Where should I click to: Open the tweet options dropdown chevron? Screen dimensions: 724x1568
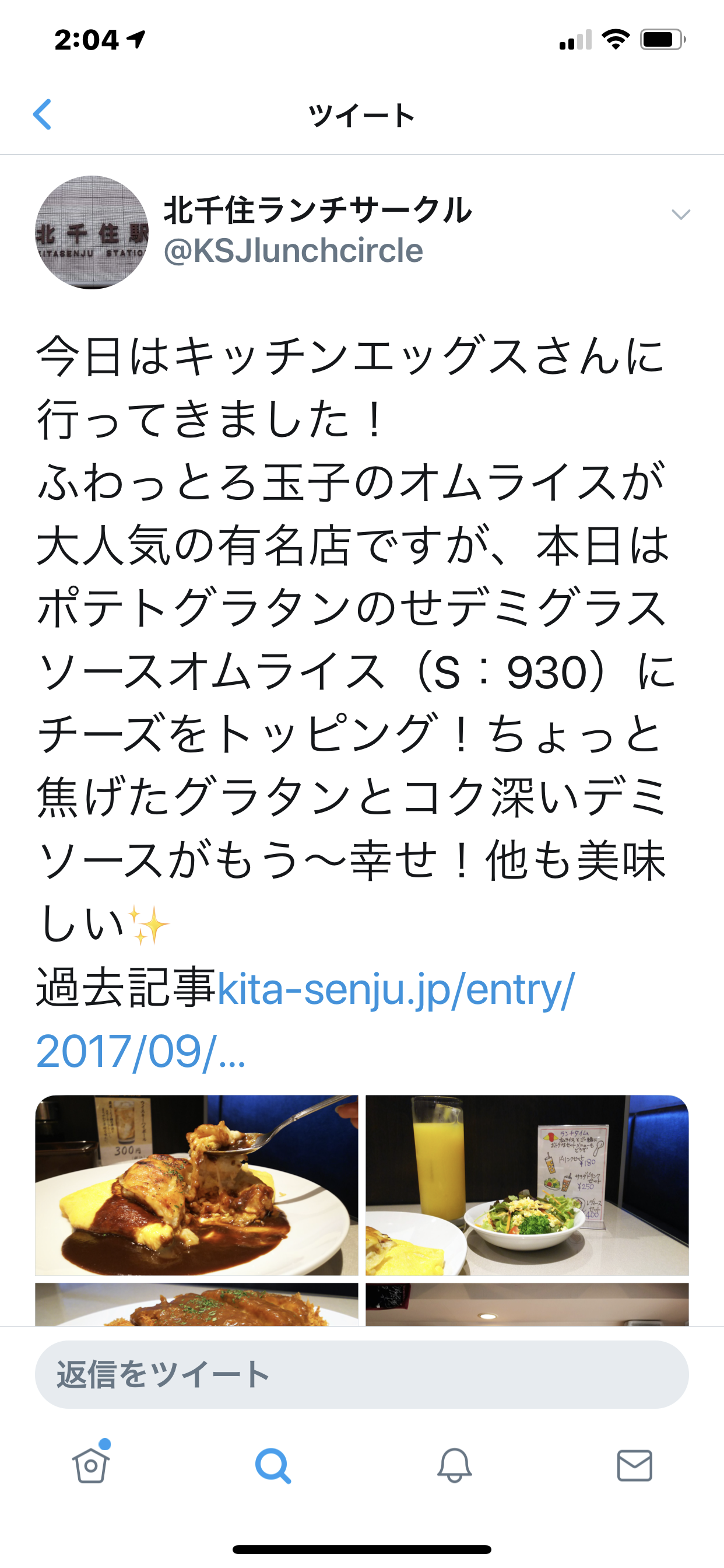tap(680, 214)
